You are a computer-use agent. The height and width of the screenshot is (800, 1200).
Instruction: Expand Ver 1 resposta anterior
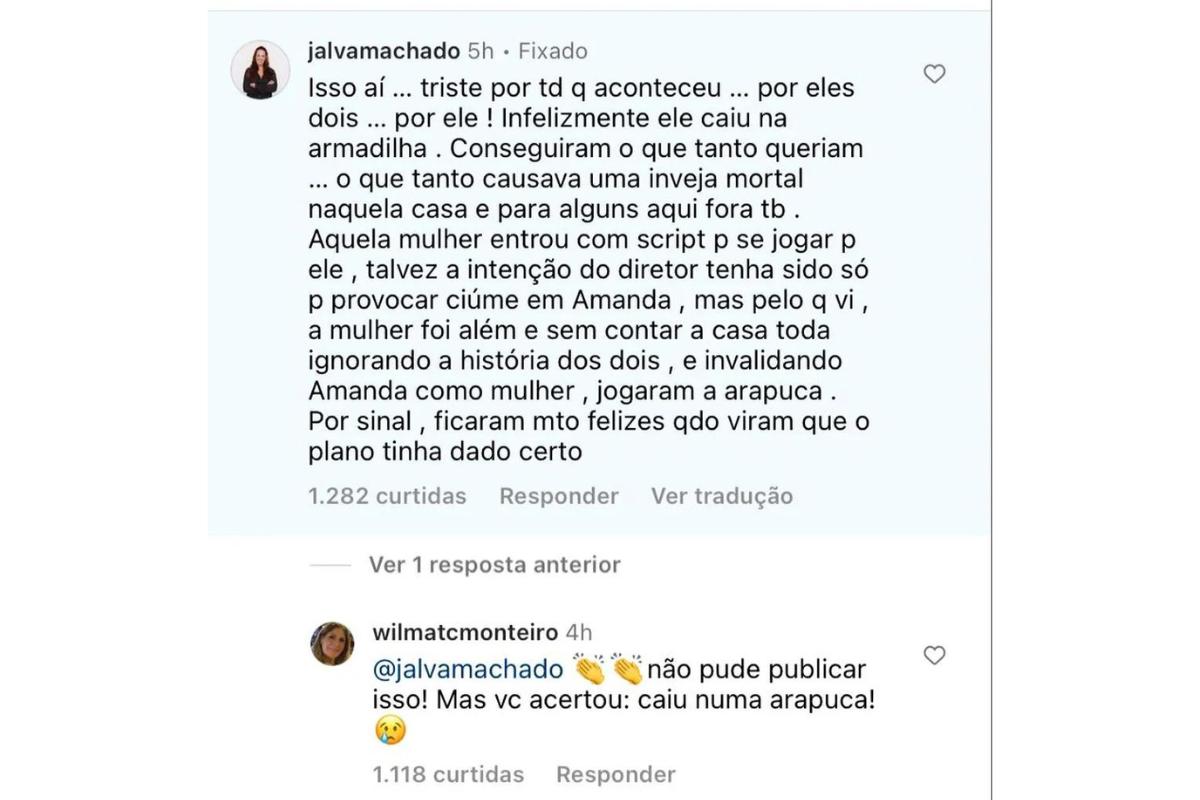click(494, 565)
